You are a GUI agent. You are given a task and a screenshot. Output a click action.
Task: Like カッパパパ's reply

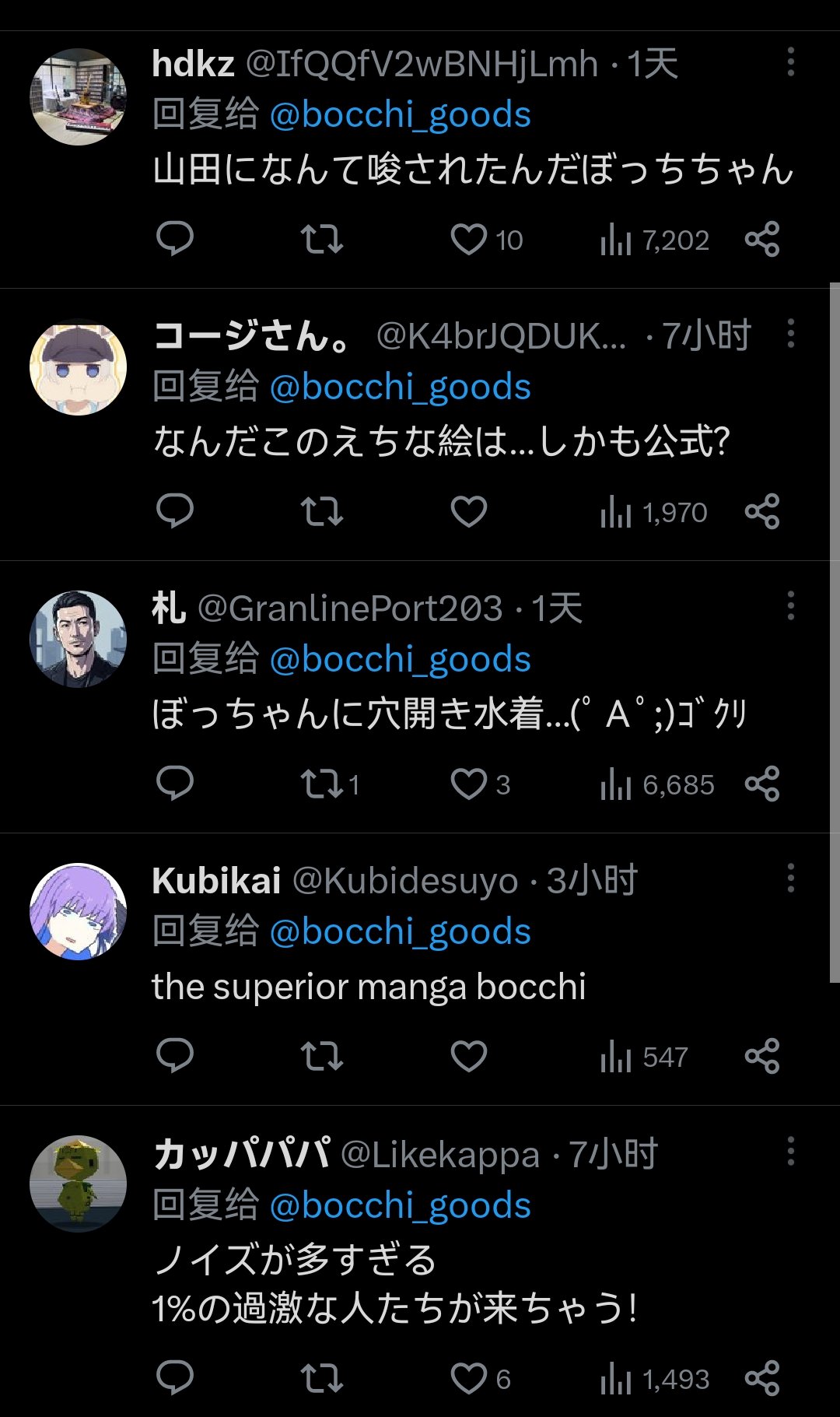pos(469,1379)
